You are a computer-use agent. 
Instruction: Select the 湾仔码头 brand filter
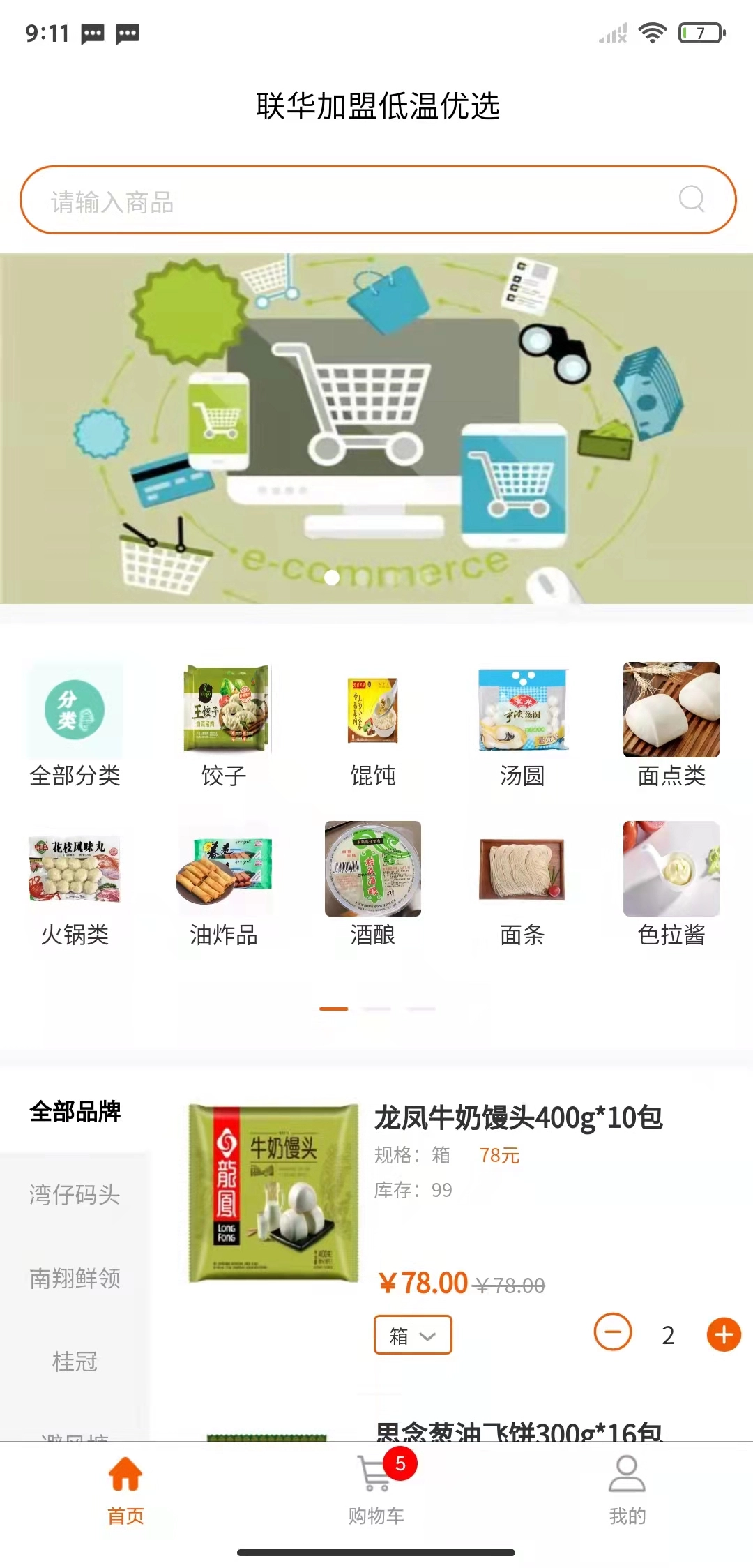(75, 1196)
